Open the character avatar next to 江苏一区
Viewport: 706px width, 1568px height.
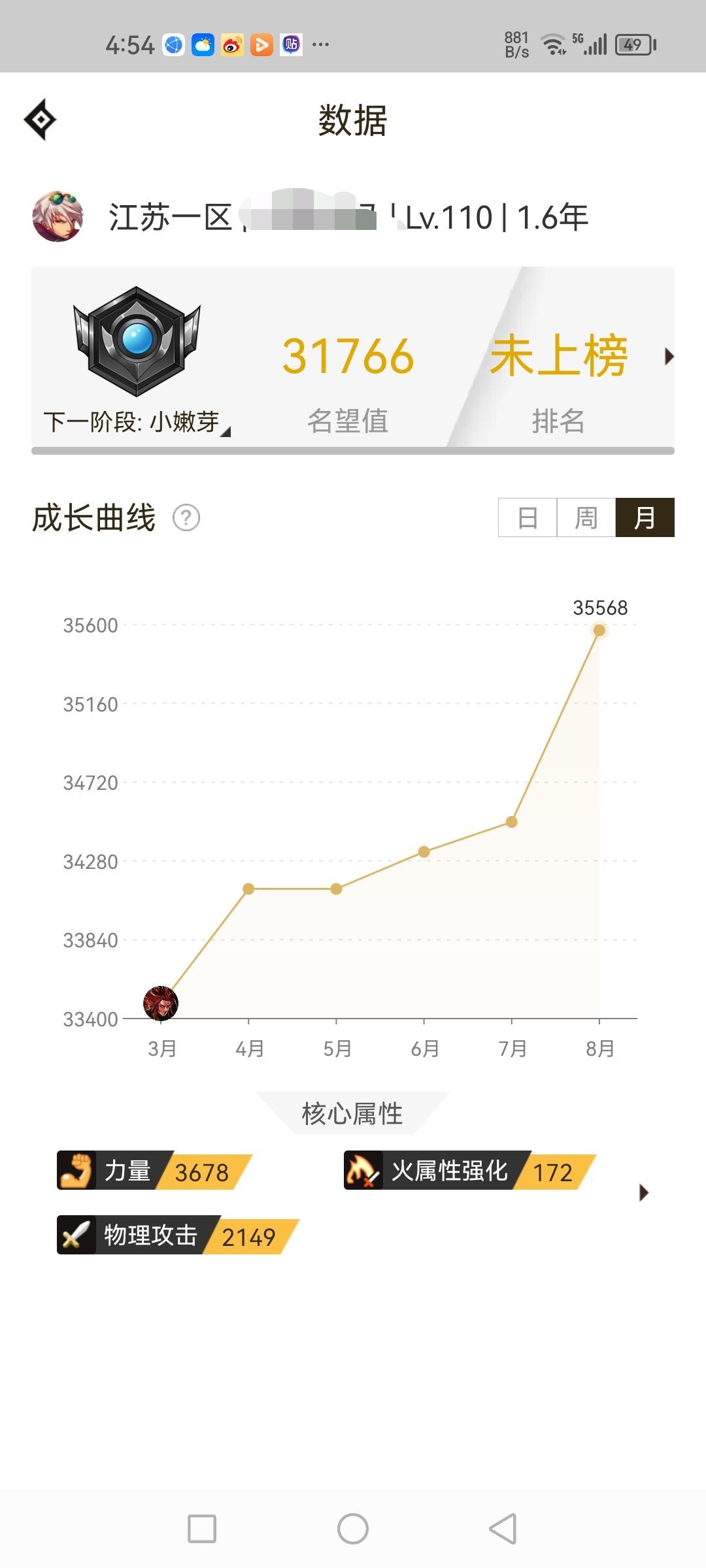click(58, 217)
